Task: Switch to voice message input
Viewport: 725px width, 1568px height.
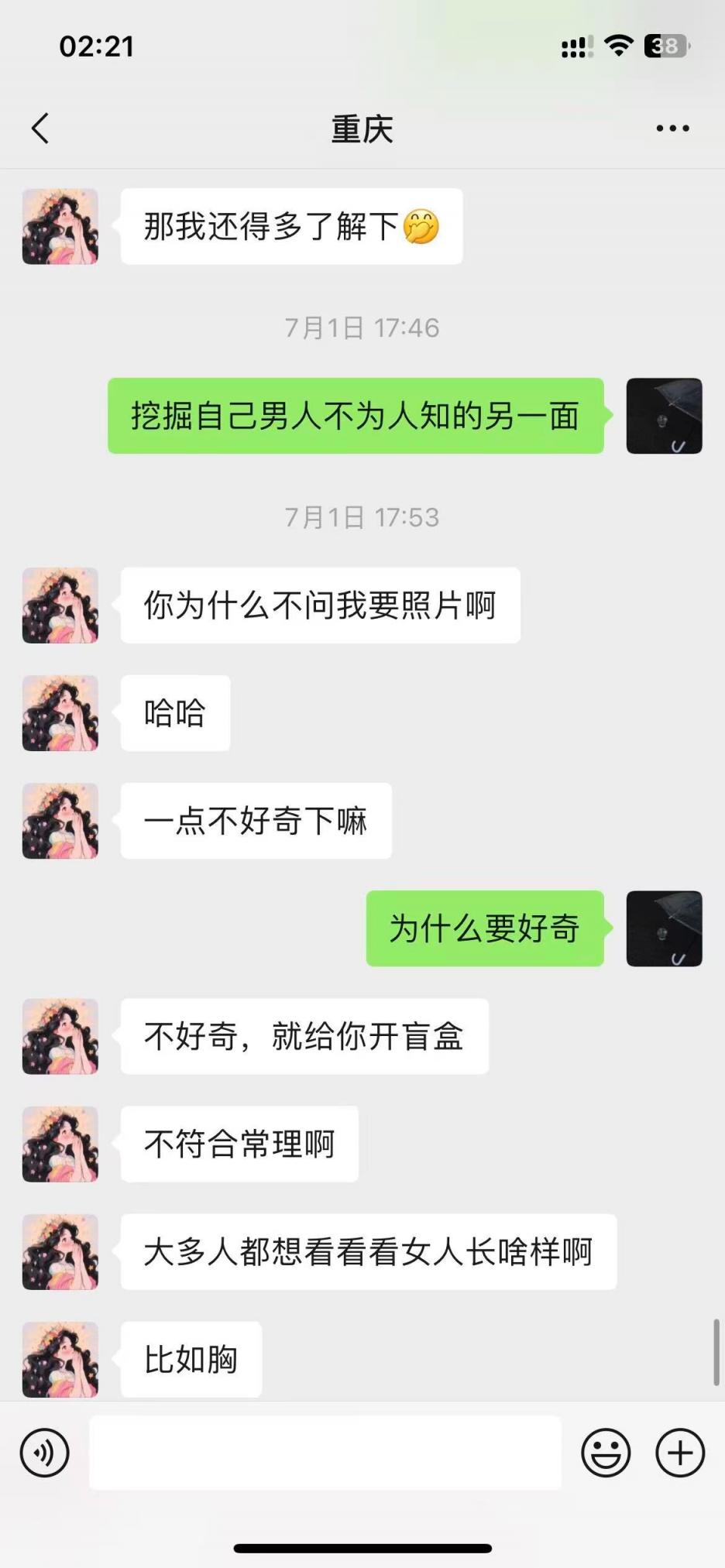Action: [x=45, y=1453]
